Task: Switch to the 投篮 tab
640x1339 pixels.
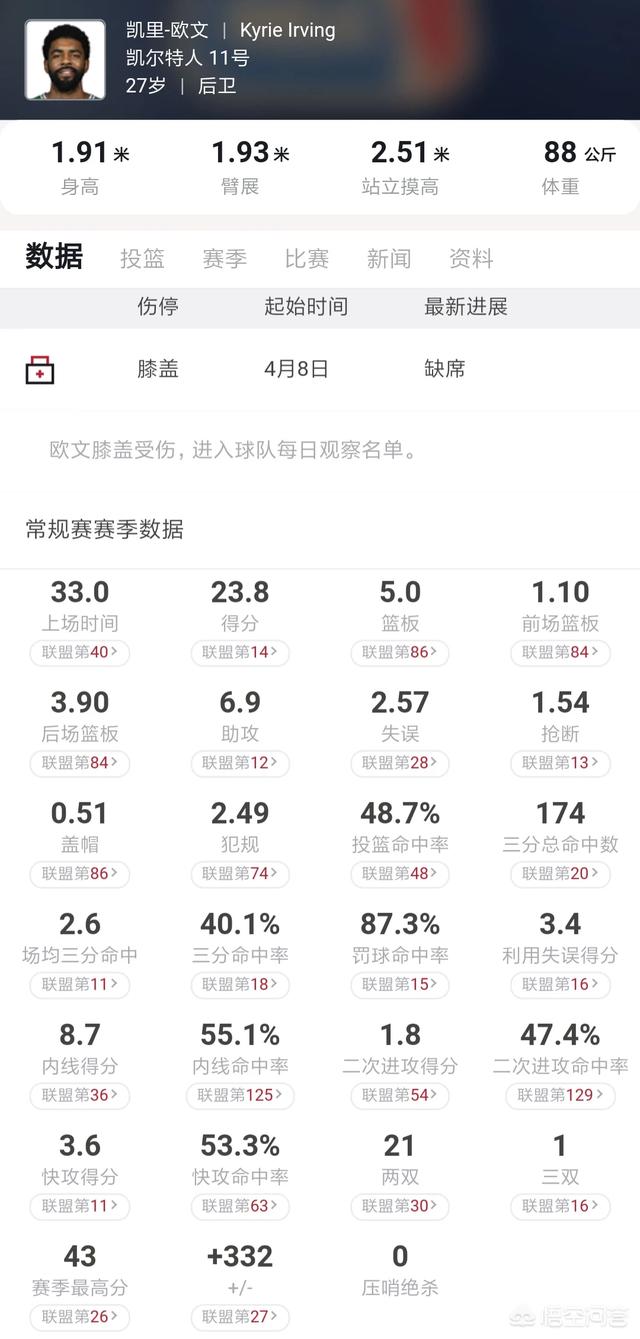Action: 142,259
